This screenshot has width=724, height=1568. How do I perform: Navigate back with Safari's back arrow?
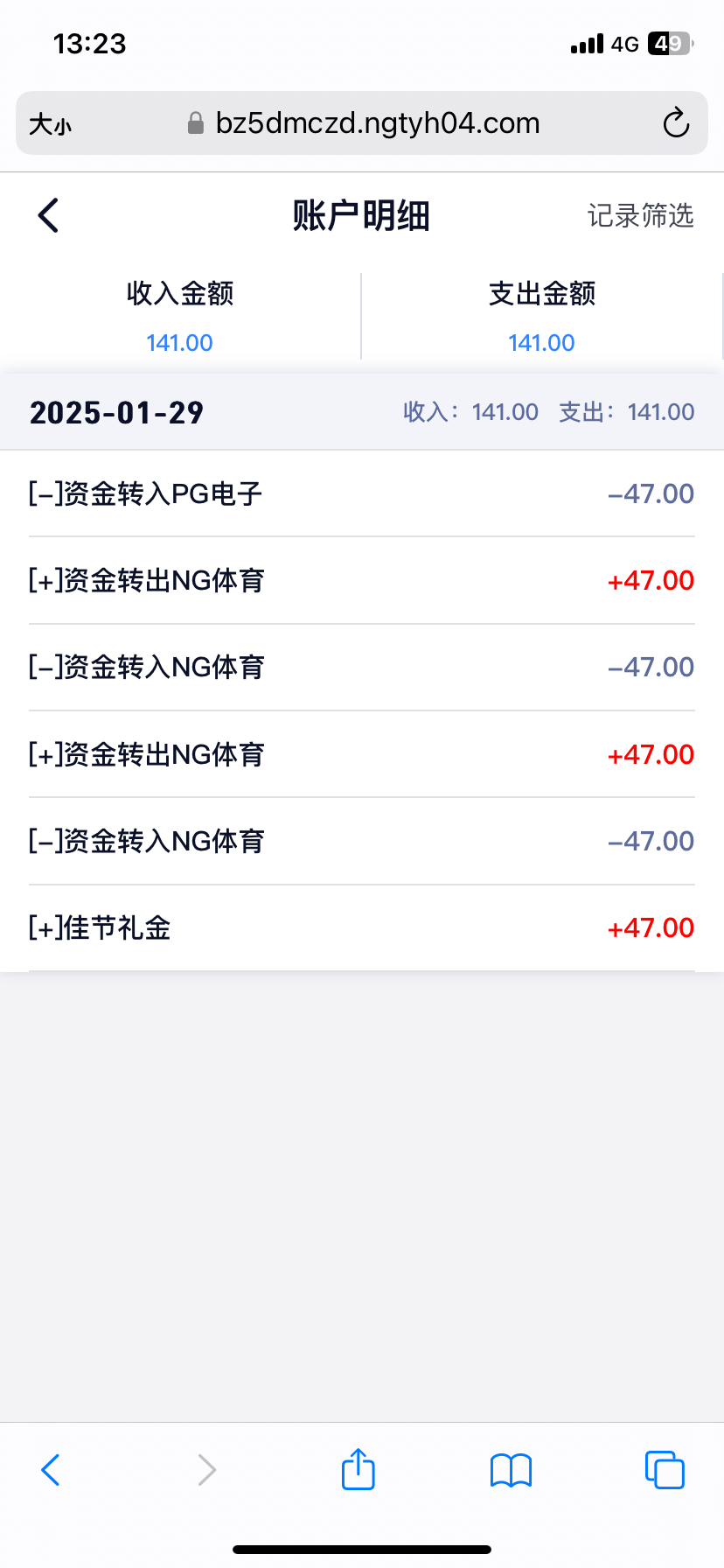51,1470
